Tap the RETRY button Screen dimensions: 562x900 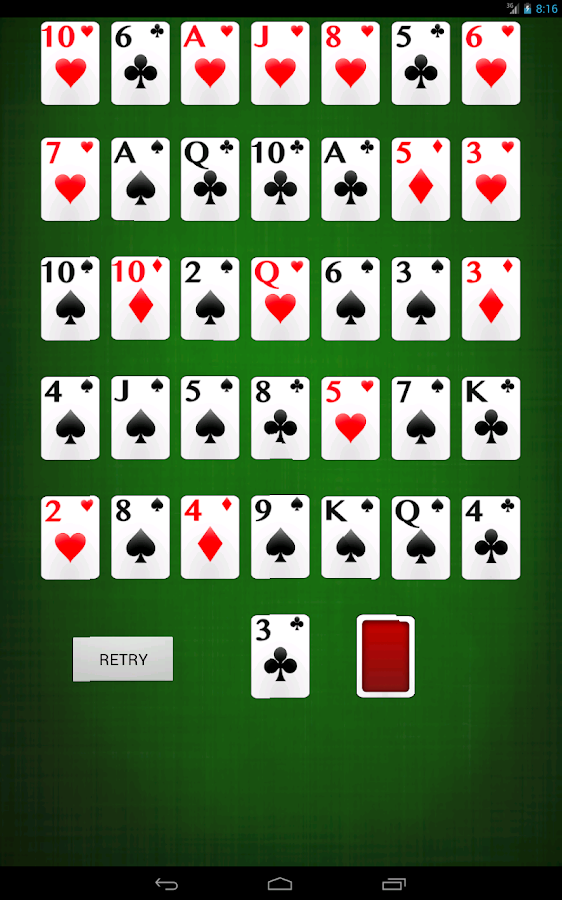(x=123, y=659)
